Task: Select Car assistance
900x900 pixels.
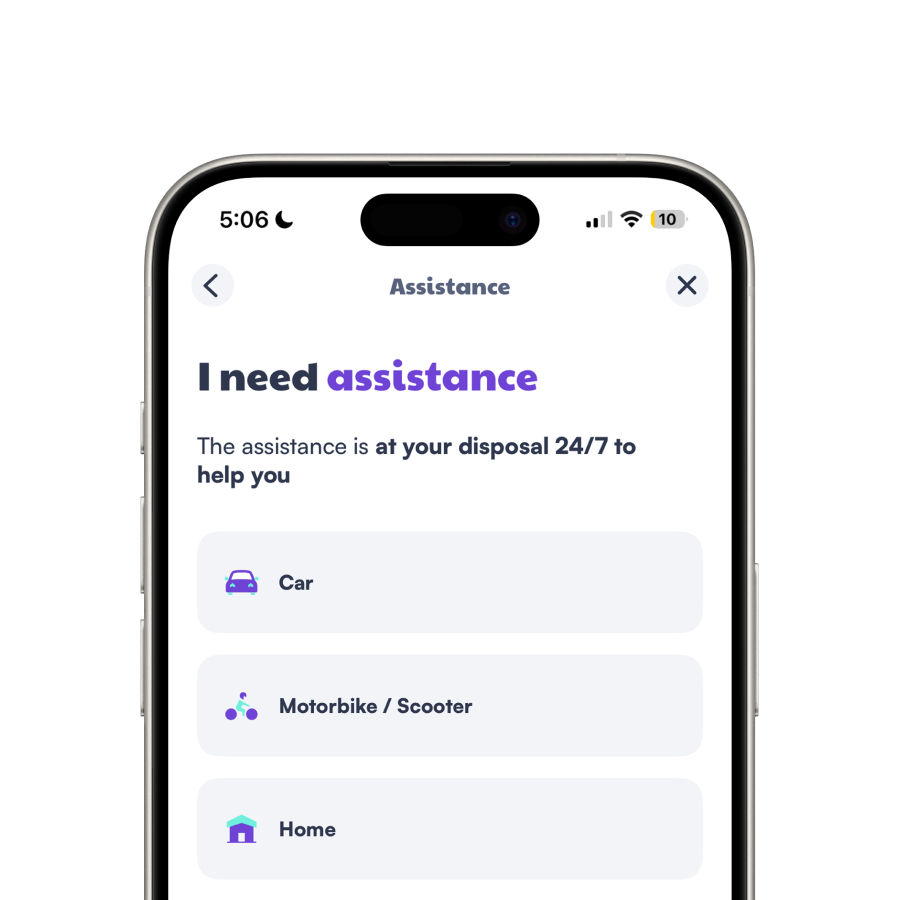Action: pyautogui.click(x=449, y=582)
